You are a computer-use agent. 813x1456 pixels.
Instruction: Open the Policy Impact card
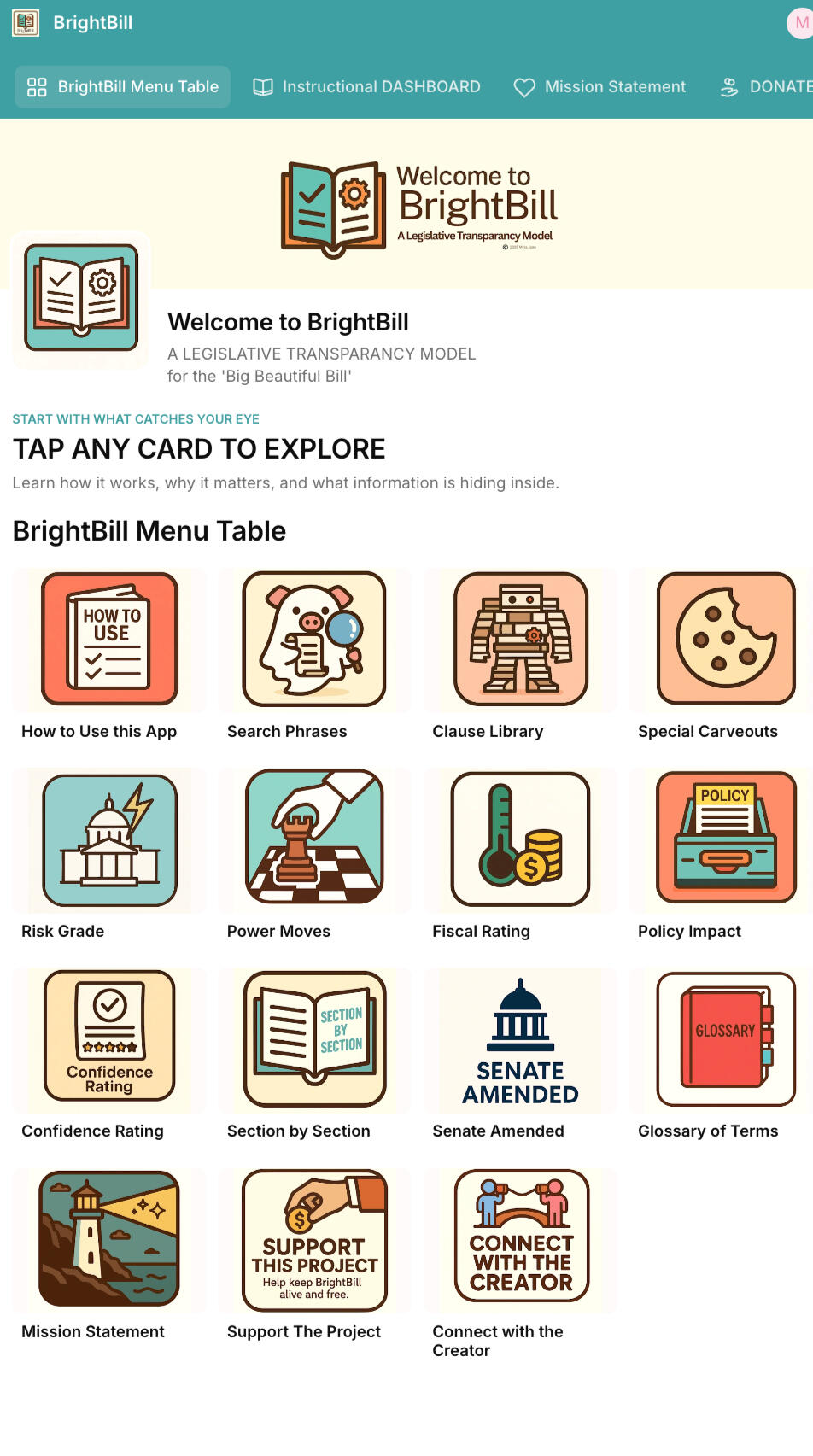click(x=725, y=840)
